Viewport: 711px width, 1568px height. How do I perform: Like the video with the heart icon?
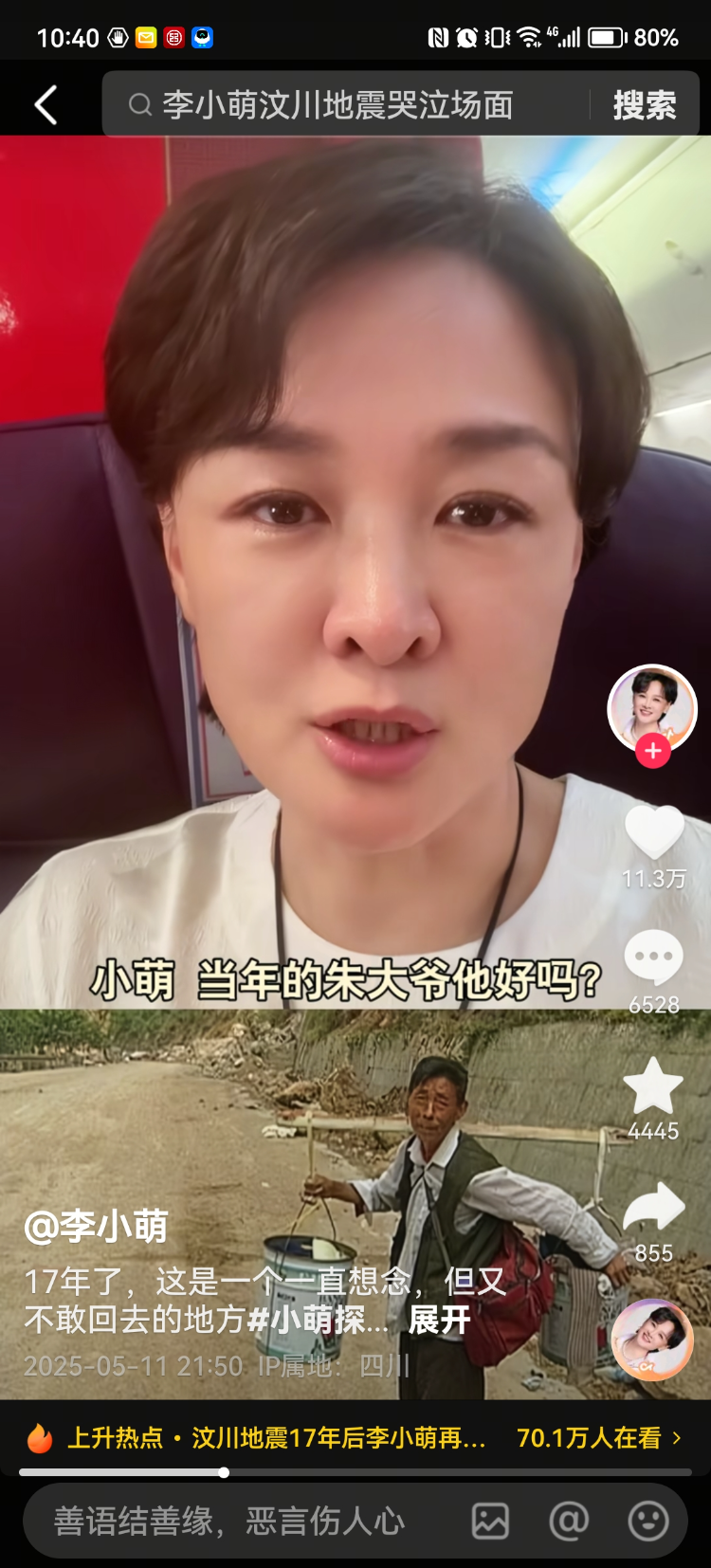pos(654,832)
